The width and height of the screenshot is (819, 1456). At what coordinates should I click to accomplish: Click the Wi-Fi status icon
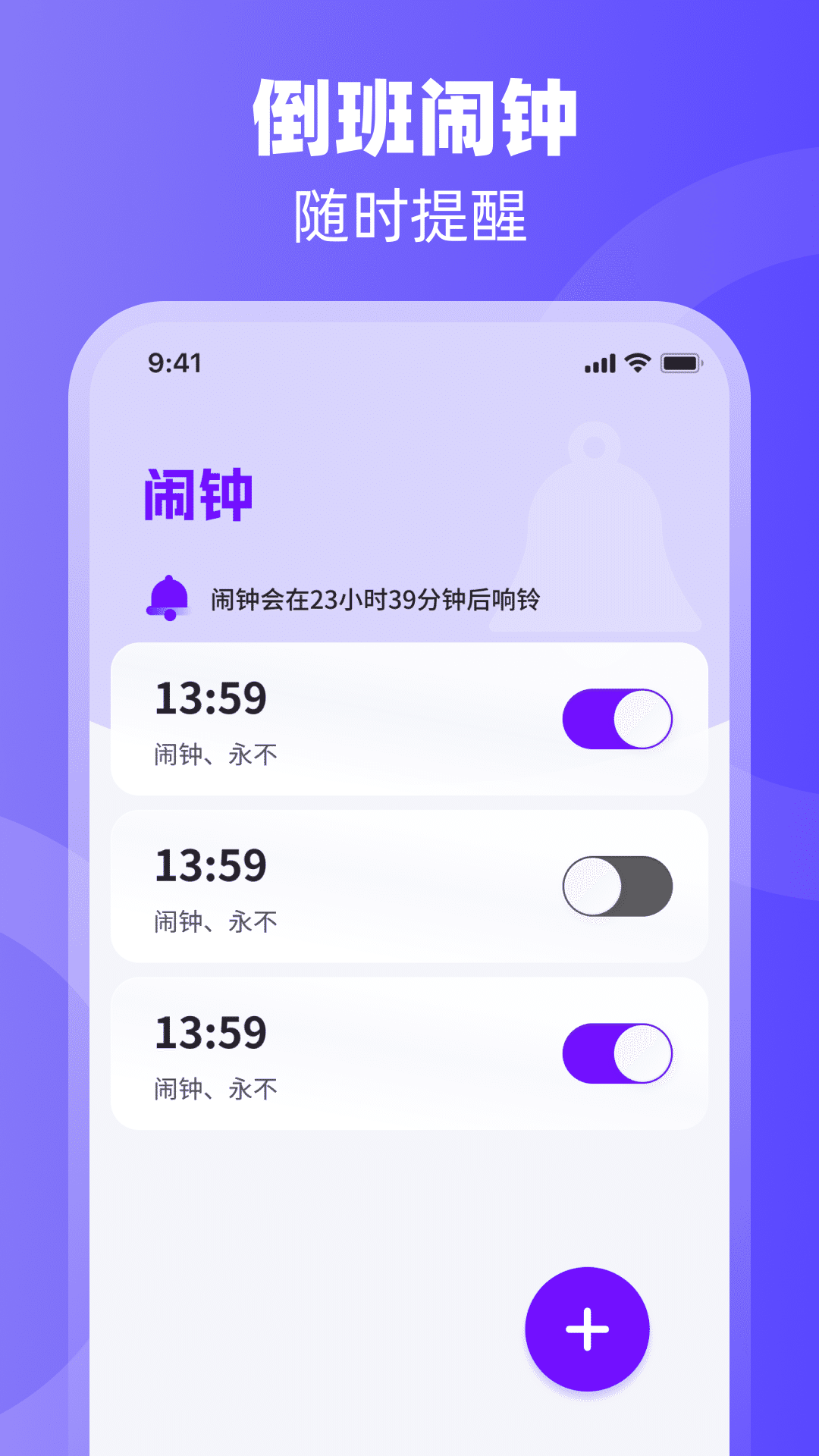(637, 364)
